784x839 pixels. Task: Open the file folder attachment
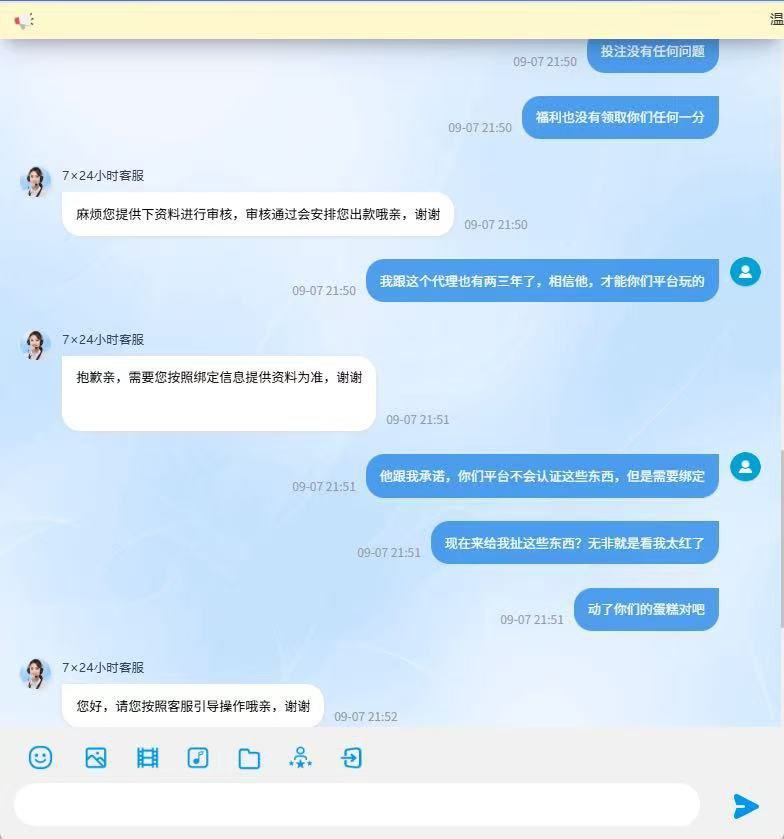249,759
